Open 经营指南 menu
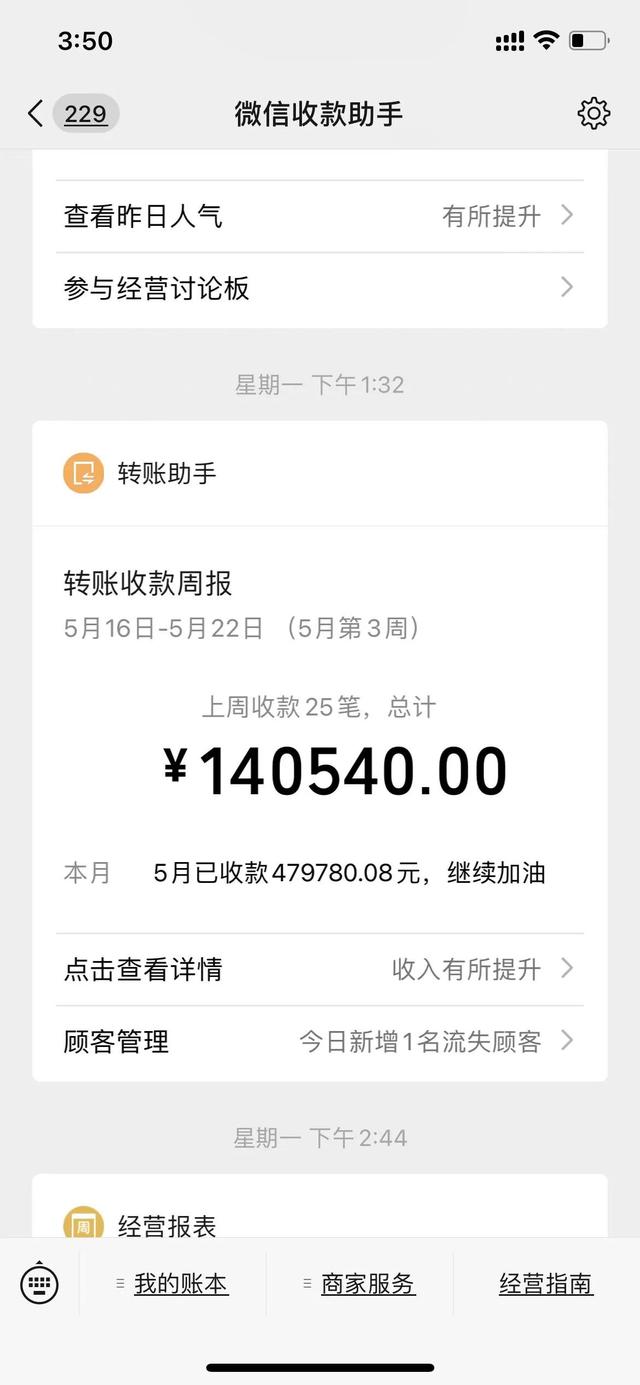Image resolution: width=640 pixels, height=1385 pixels. click(546, 1284)
